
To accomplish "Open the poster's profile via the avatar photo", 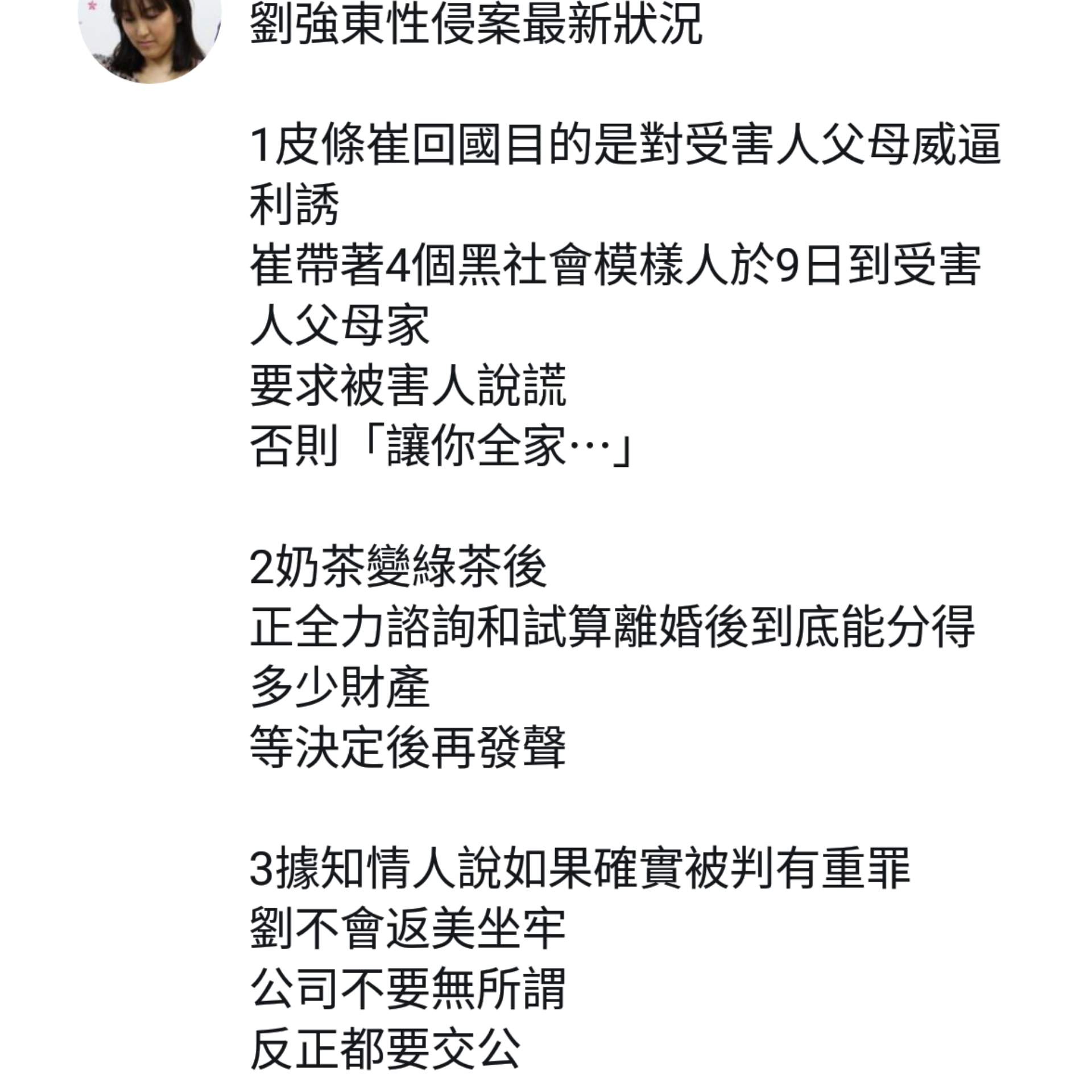I will click(x=150, y=37).
